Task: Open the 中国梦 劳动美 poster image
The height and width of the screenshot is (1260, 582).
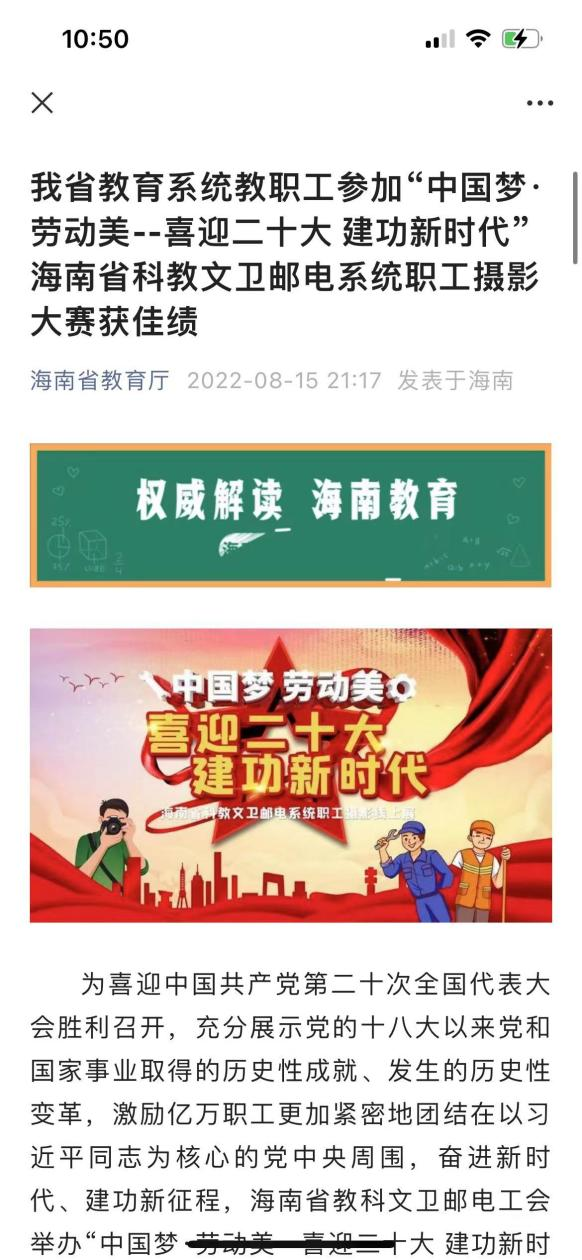Action: [x=290, y=775]
